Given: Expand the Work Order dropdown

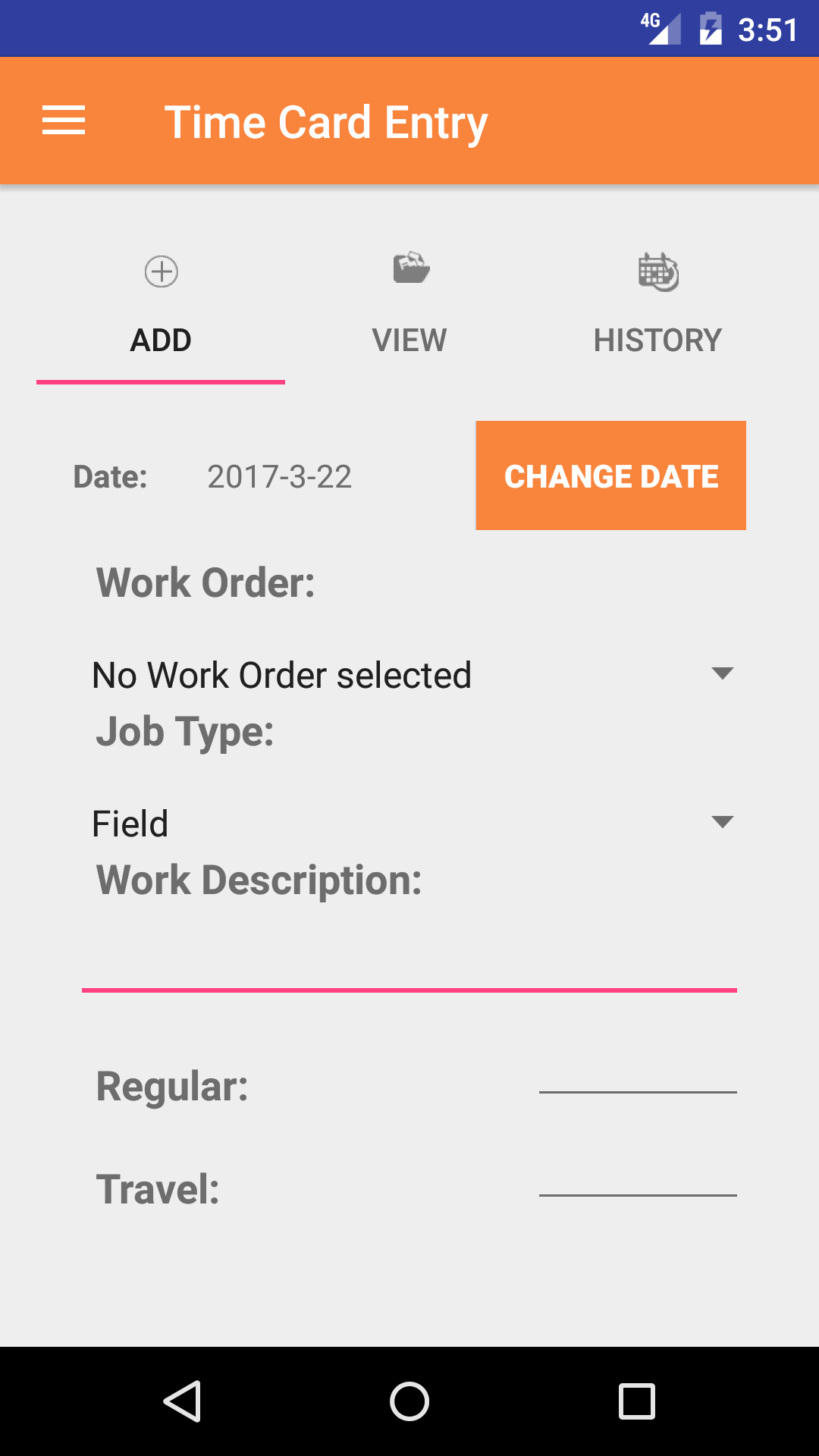Looking at the screenshot, I should coord(409,675).
